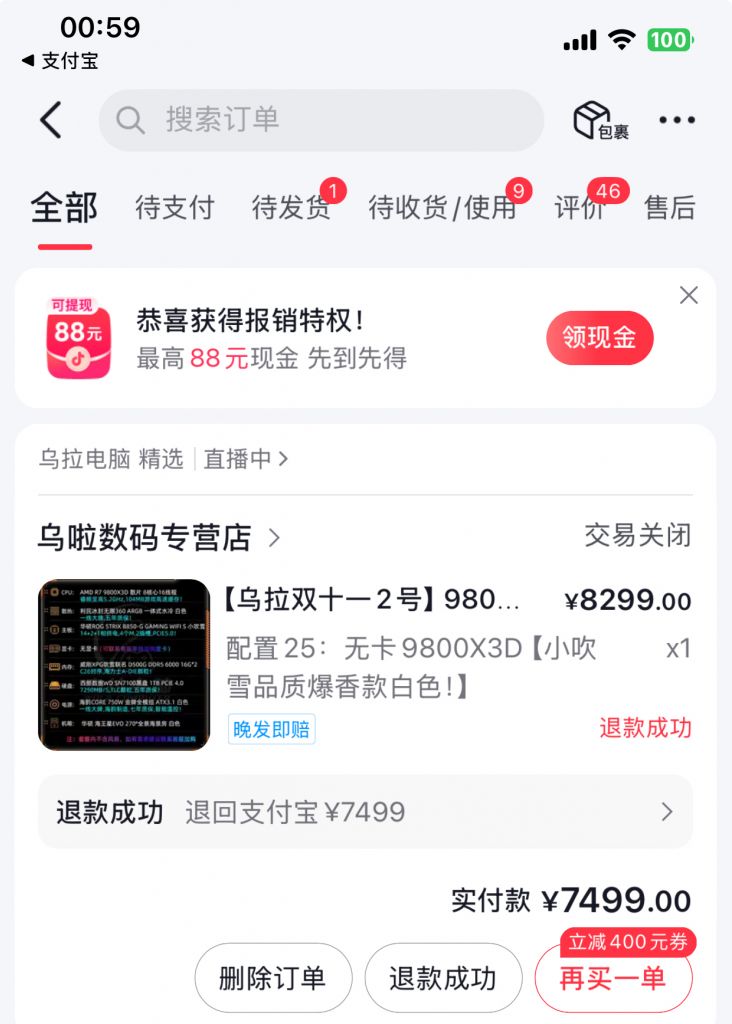This screenshot has height=1024, width=732.
Task: Expand the 直播中 live stream entry
Action: [x=246, y=461]
